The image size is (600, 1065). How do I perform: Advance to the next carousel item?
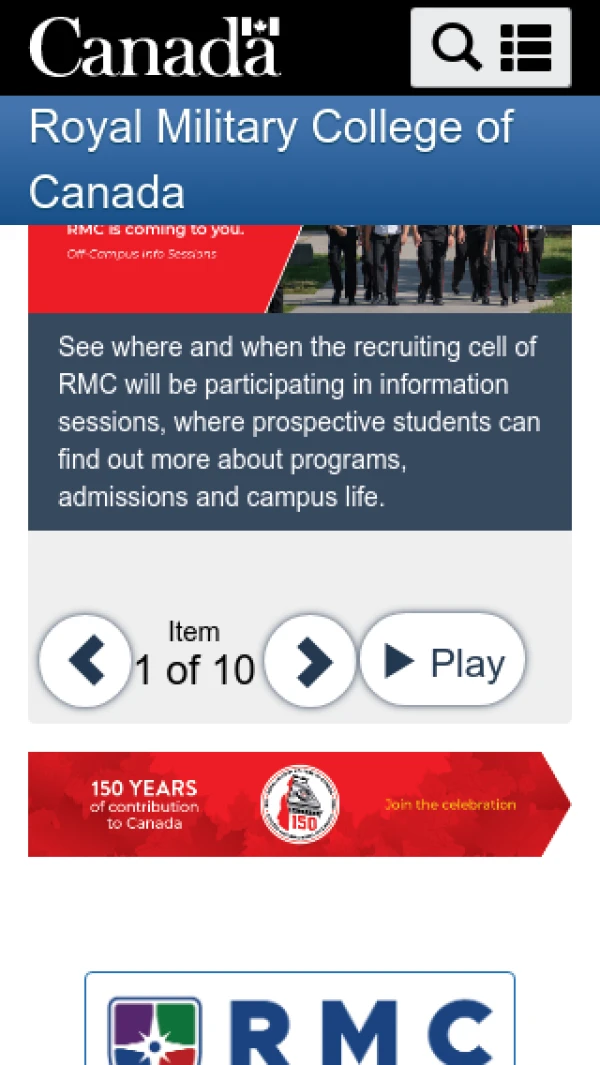click(311, 661)
